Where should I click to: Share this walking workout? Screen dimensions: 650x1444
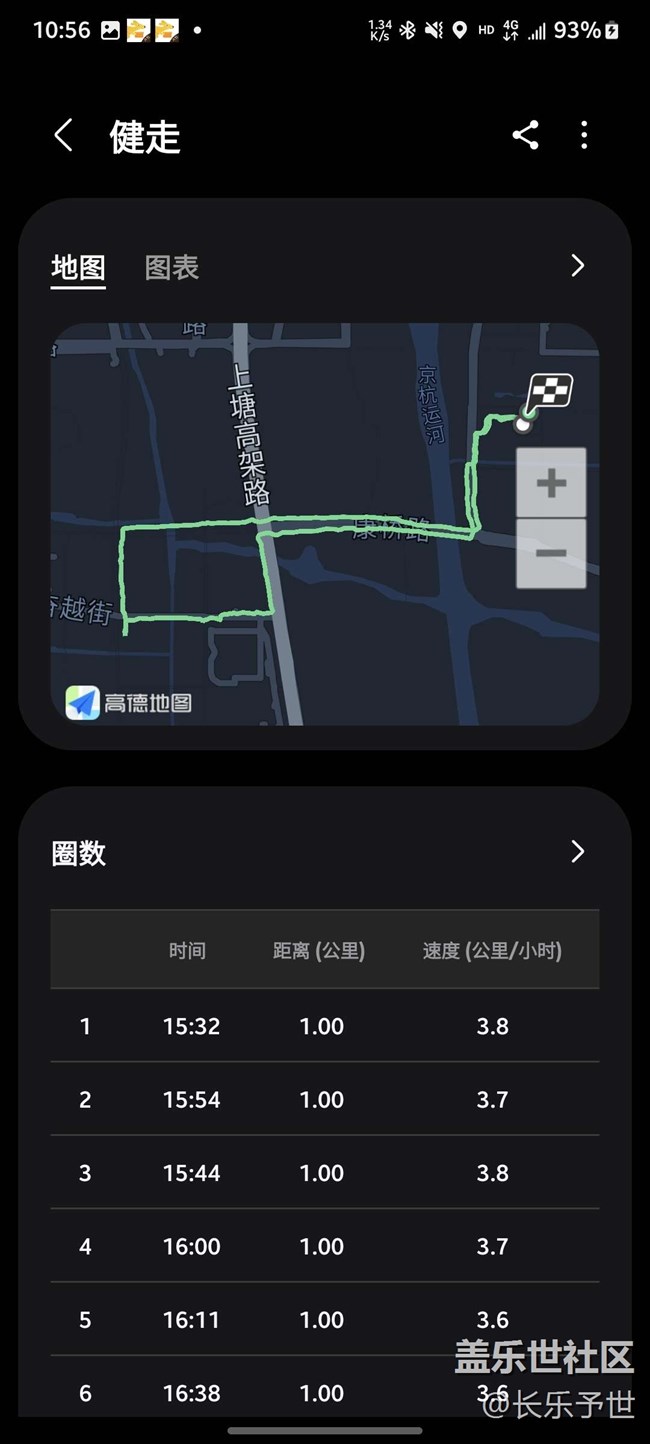coord(525,136)
